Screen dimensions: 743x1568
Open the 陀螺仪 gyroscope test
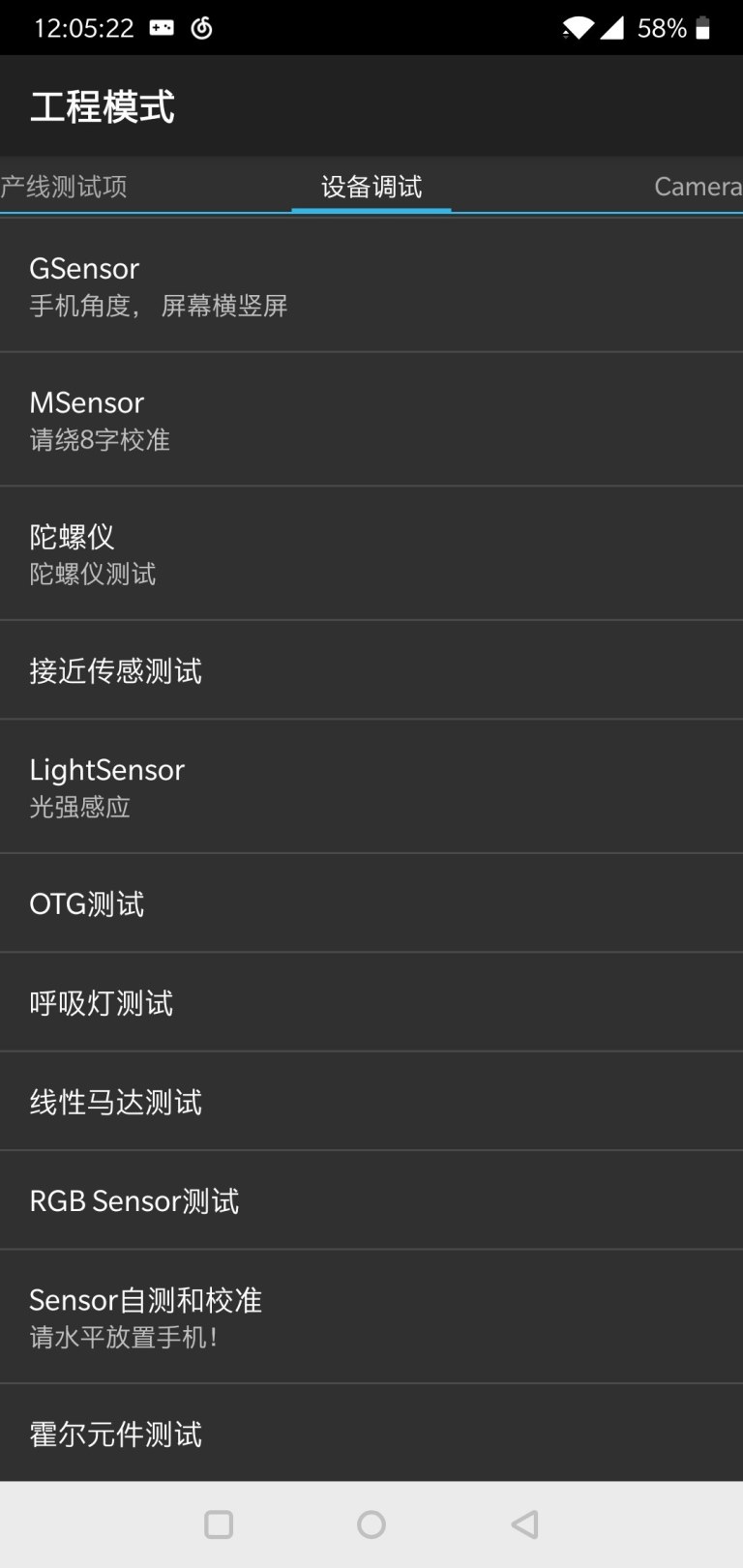tap(371, 552)
